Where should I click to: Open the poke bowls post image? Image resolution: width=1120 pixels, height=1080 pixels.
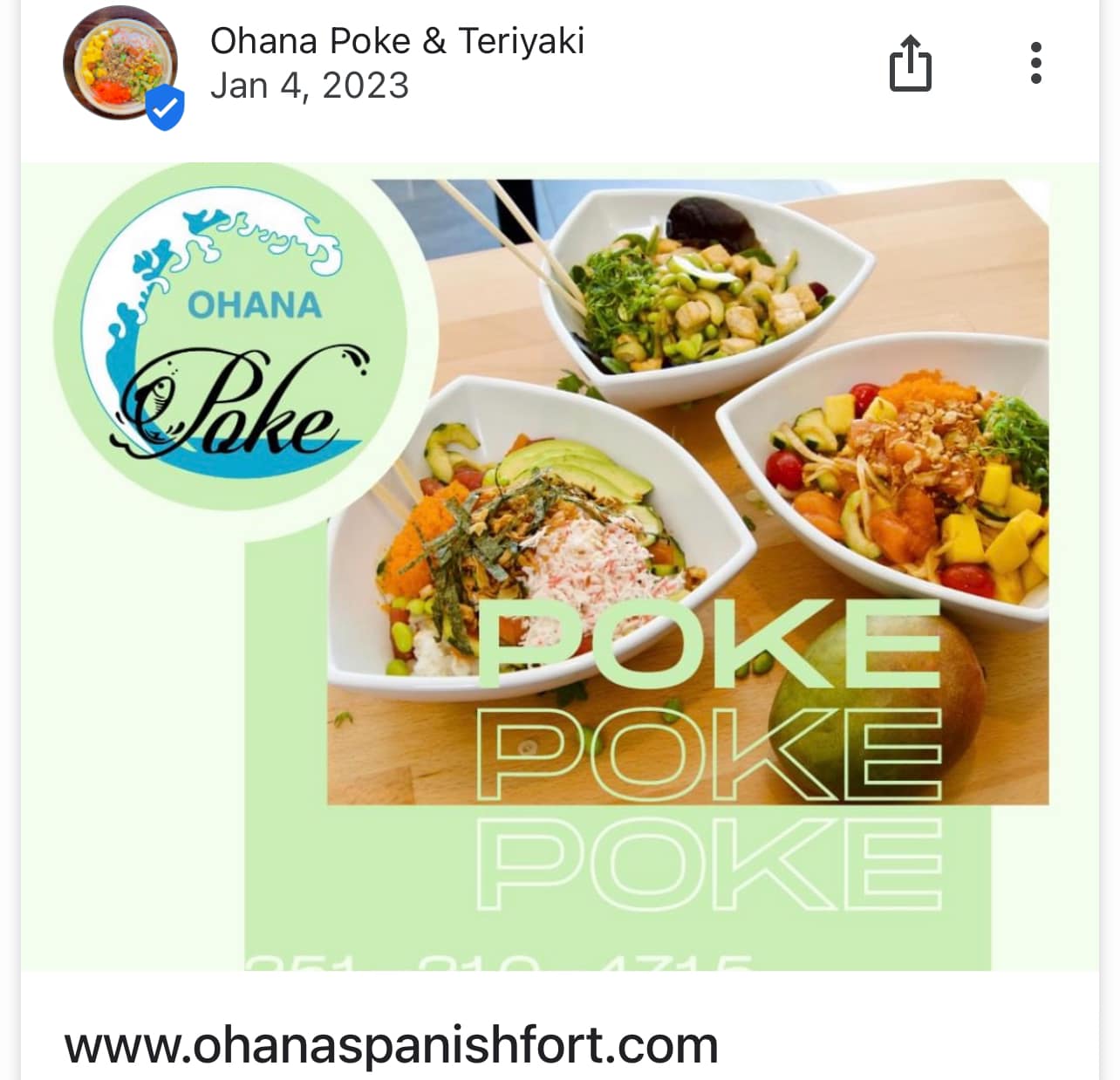pos(559,567)
